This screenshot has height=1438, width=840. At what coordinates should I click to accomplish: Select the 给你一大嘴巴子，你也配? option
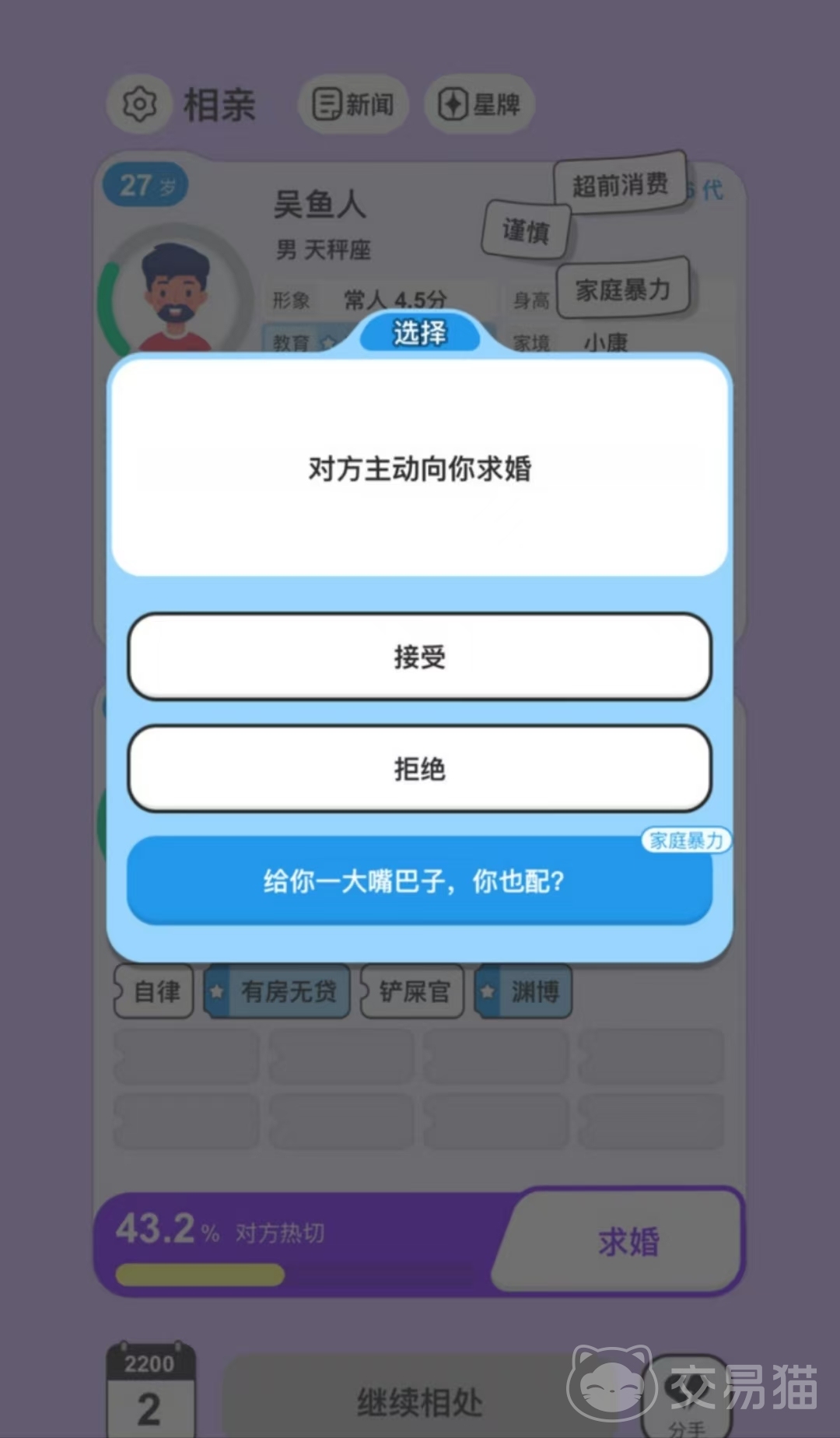pos(419,881)
